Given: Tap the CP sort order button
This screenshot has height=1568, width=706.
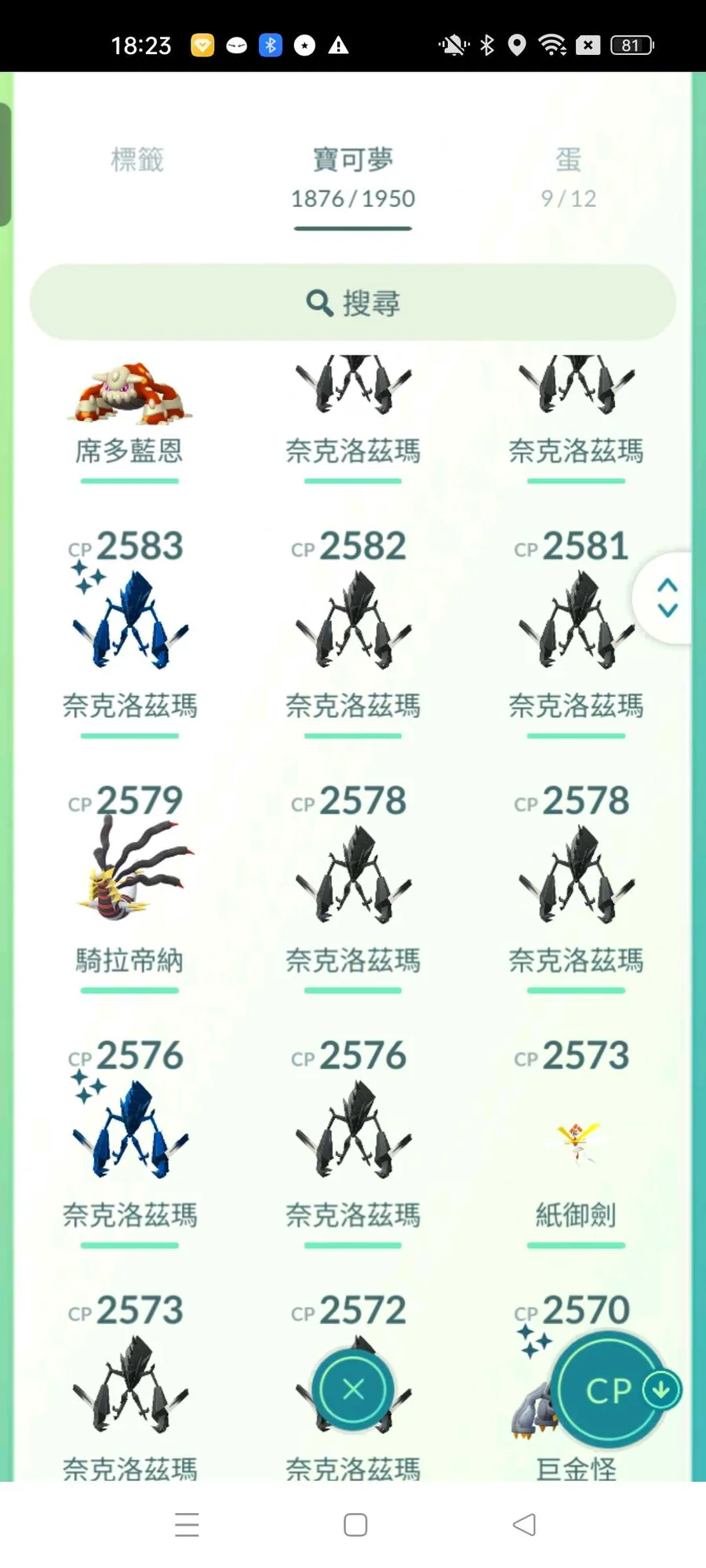Looking at the screenshot, I should pyautogui.click(x=610, y=1390).
